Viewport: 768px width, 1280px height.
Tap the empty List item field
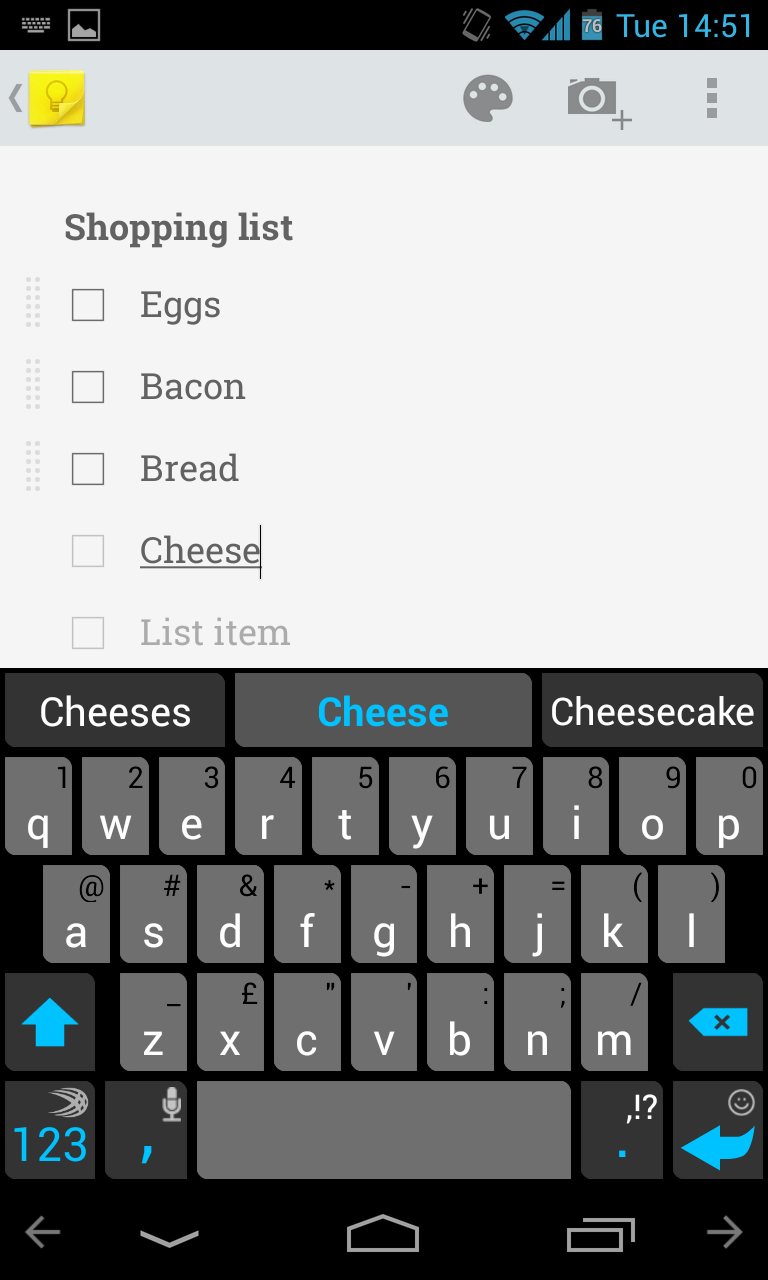point(215,633)
